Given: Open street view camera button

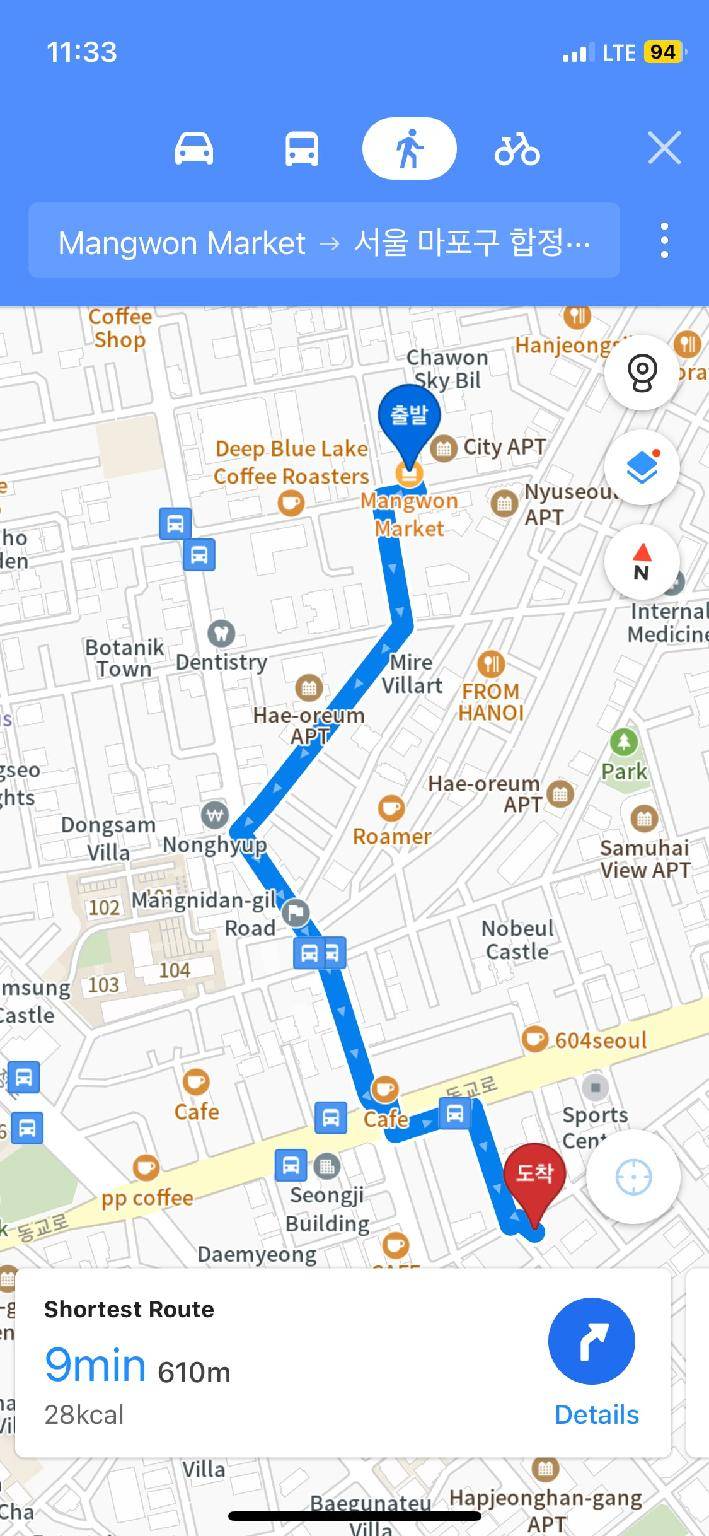Looking at the screenshot, I should [x=642, y=373].
